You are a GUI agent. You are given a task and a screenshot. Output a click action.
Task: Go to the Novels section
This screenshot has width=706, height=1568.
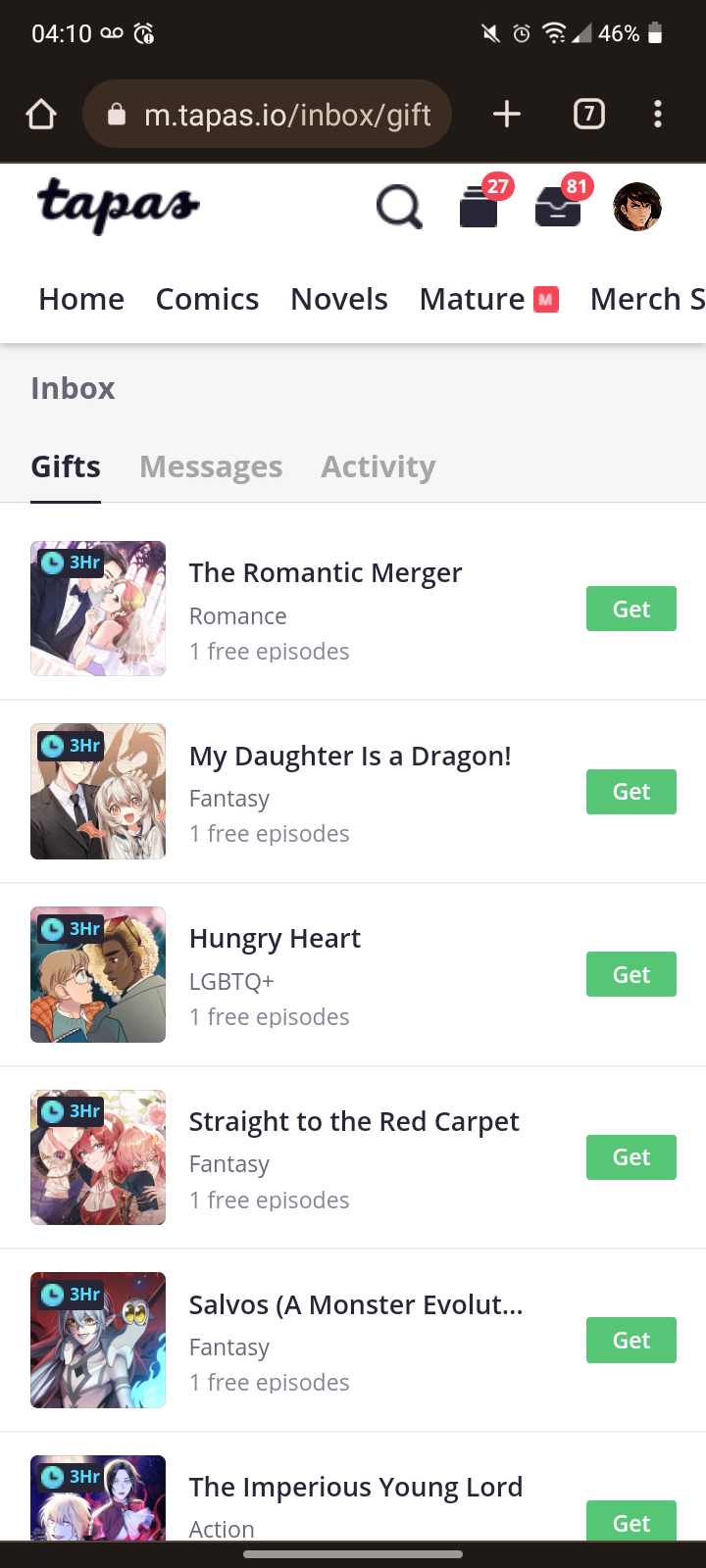coord(339,299)
